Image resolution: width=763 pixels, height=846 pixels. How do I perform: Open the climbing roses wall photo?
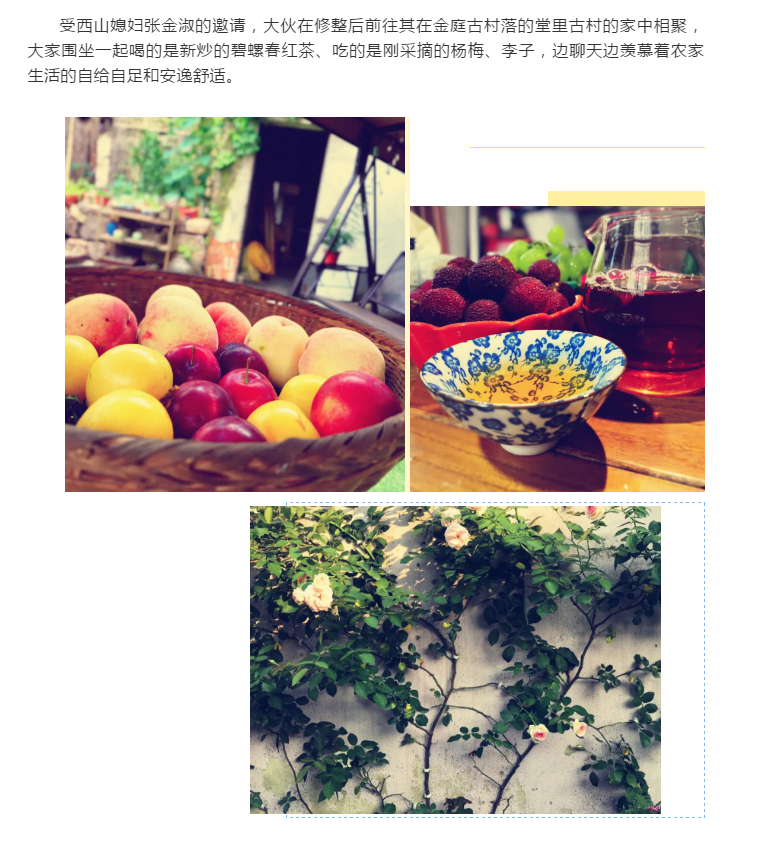coord(455,659)
